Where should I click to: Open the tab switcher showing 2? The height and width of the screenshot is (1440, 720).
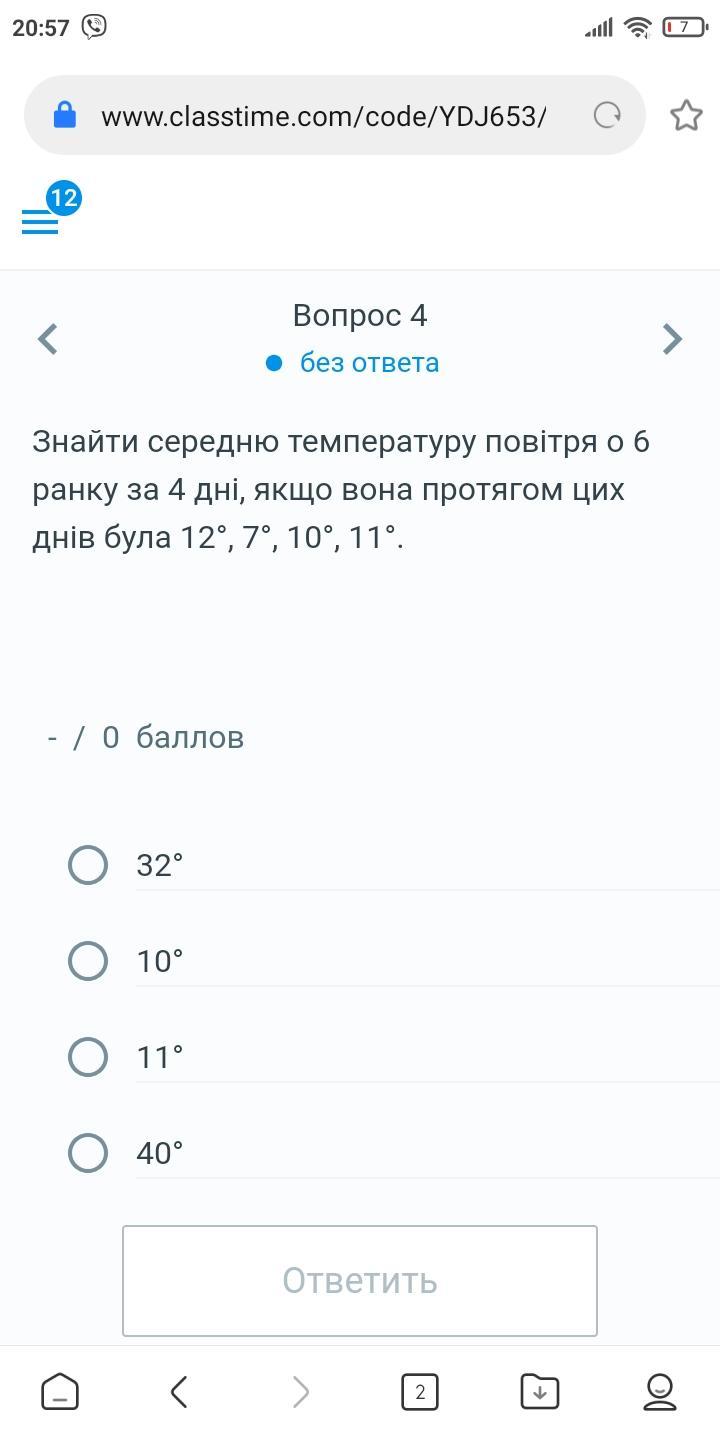pos(420,1391)
